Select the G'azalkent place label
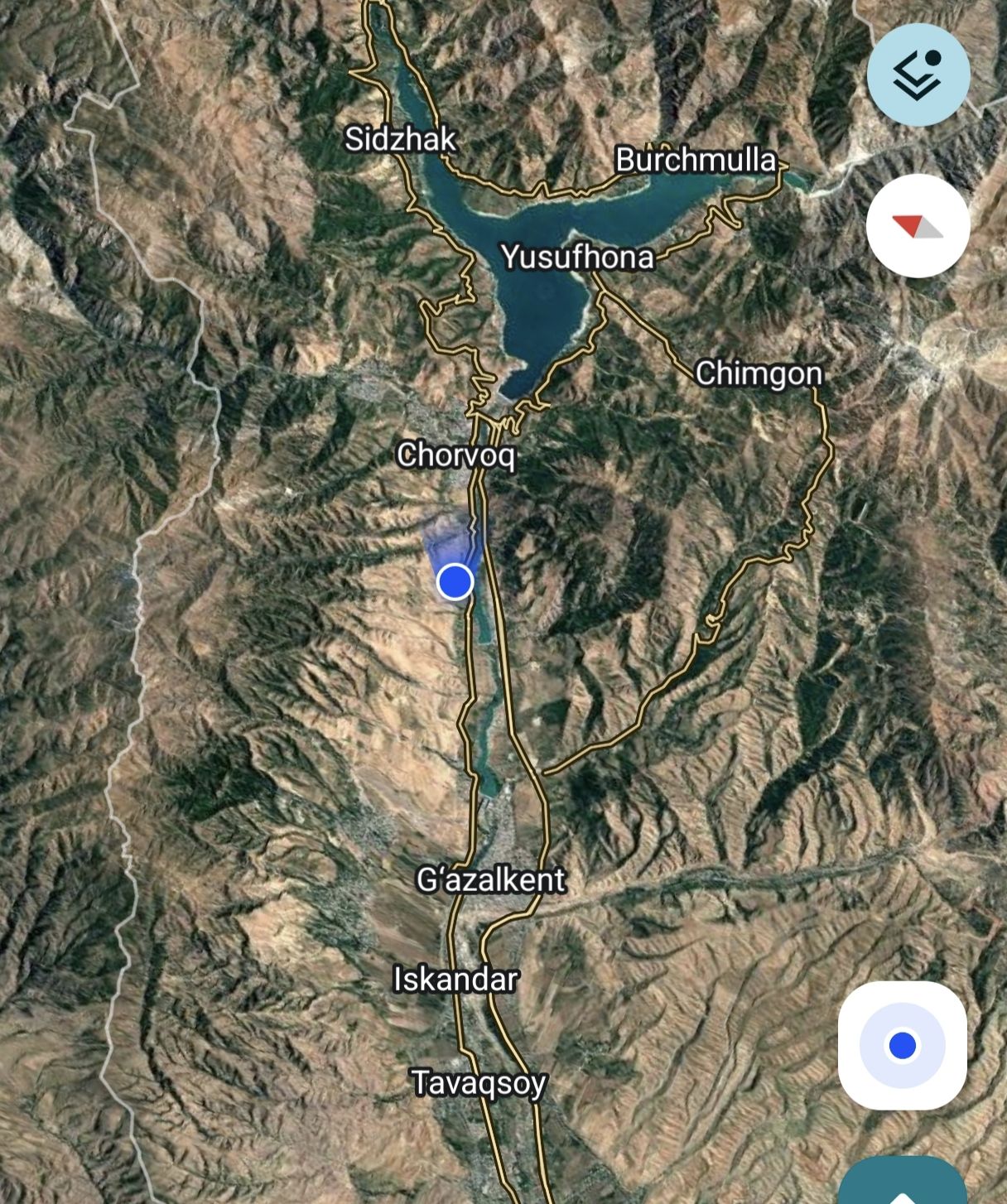Image resolution: width=1007 pixels, height=1204 pixels. 490,879
